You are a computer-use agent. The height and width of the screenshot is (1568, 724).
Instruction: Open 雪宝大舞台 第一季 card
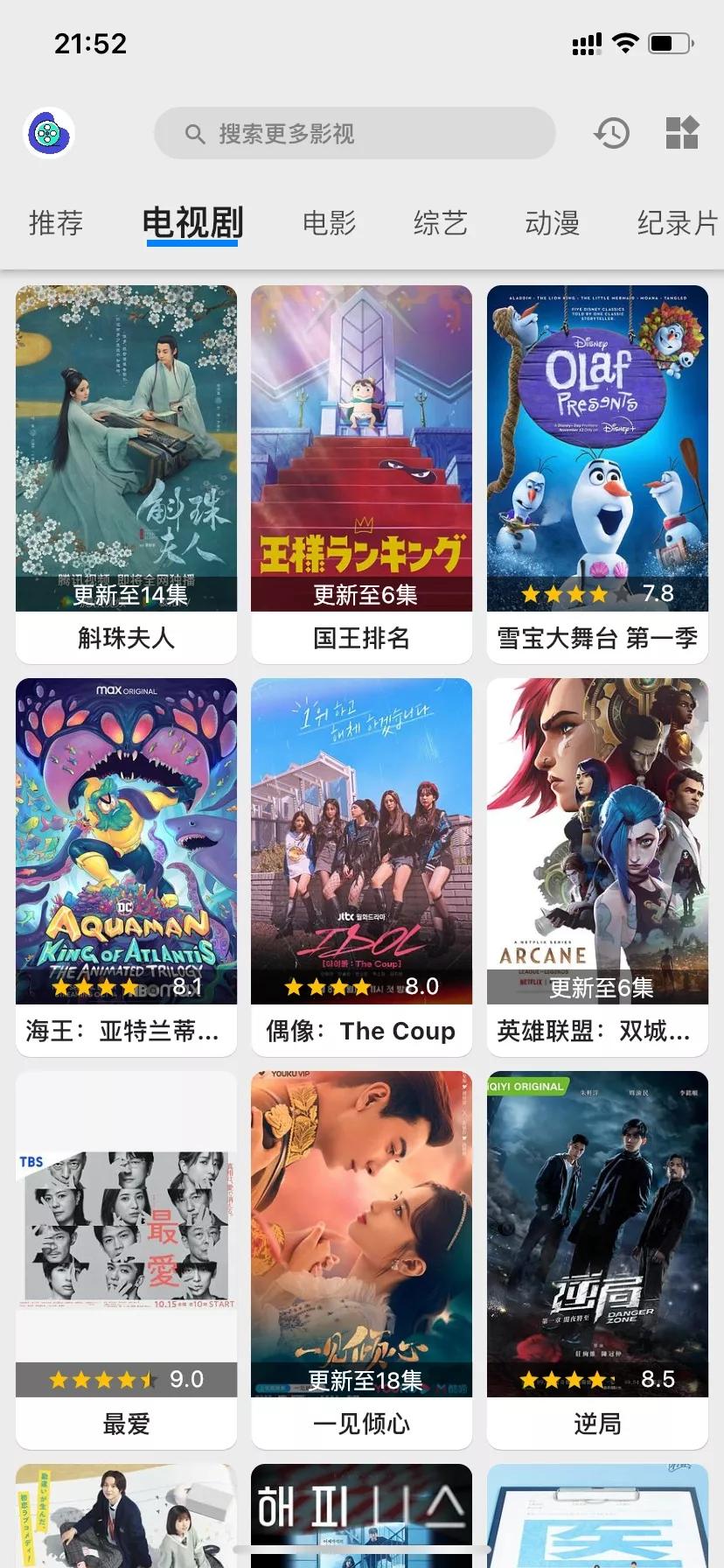pyautogui.click(x=597, y=472)
